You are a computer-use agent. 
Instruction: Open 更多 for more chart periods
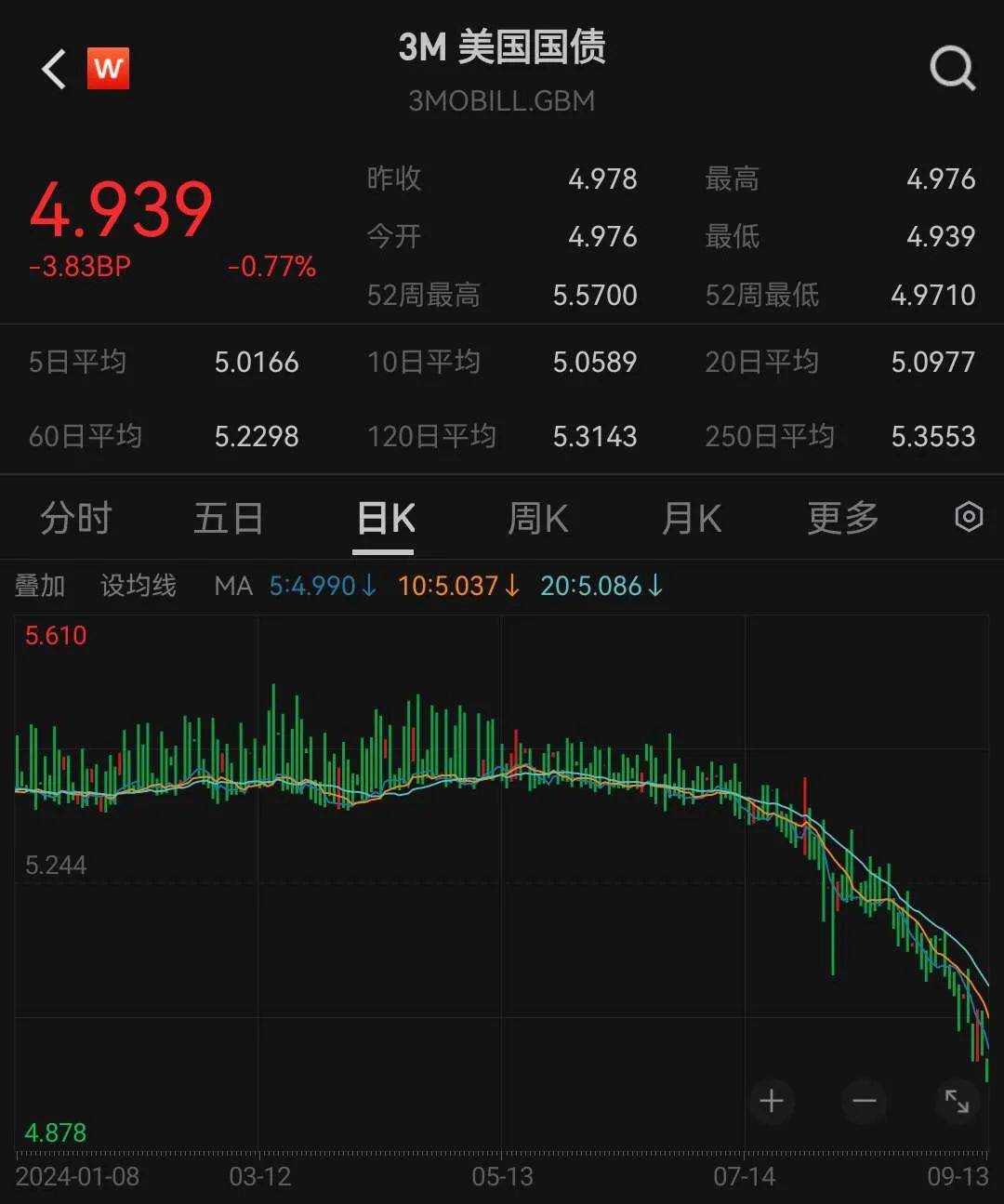point(841,518)
